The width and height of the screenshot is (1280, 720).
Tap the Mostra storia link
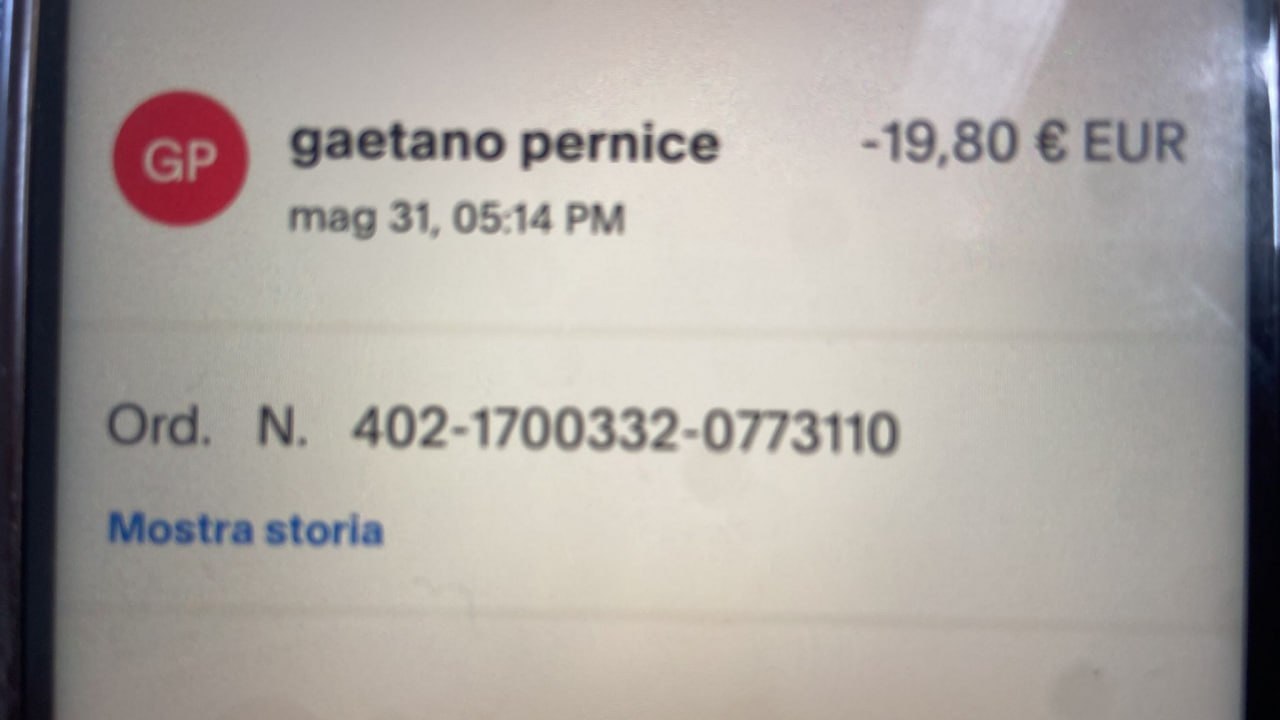(x=245, y=529)
